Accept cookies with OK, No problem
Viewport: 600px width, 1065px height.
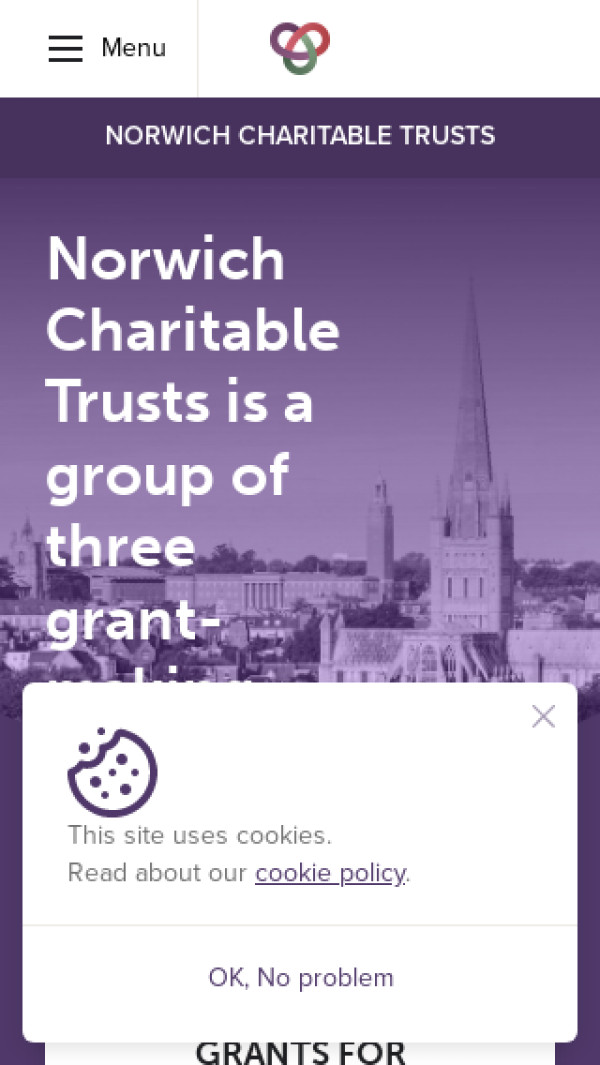click(x=300, y=977)
